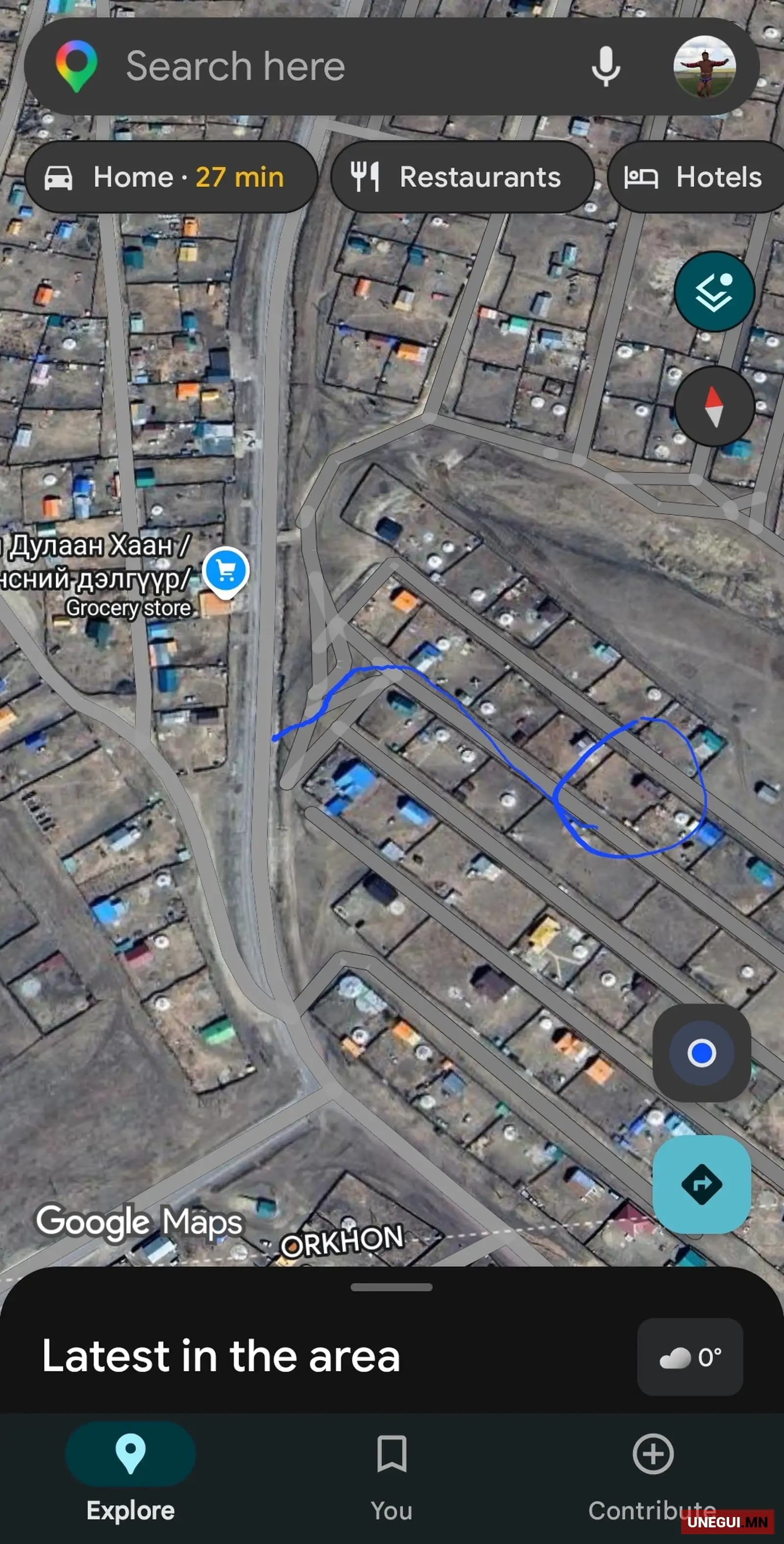The height and width of the screenshot is (1544, 784).
Task: Show nearby Hotels
Action: (x=695, y=177)
